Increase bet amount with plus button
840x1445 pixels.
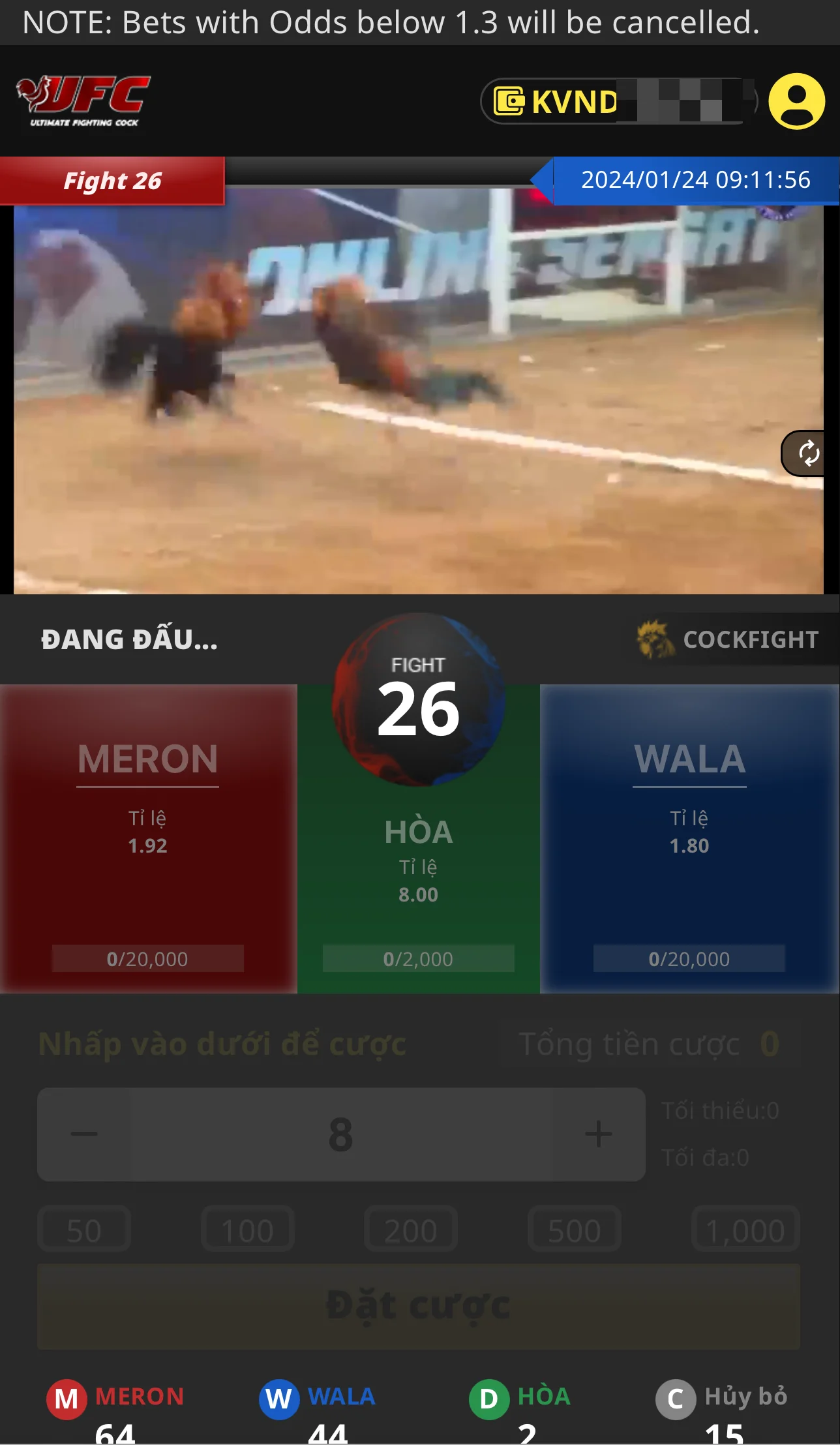pos(598,1134)
